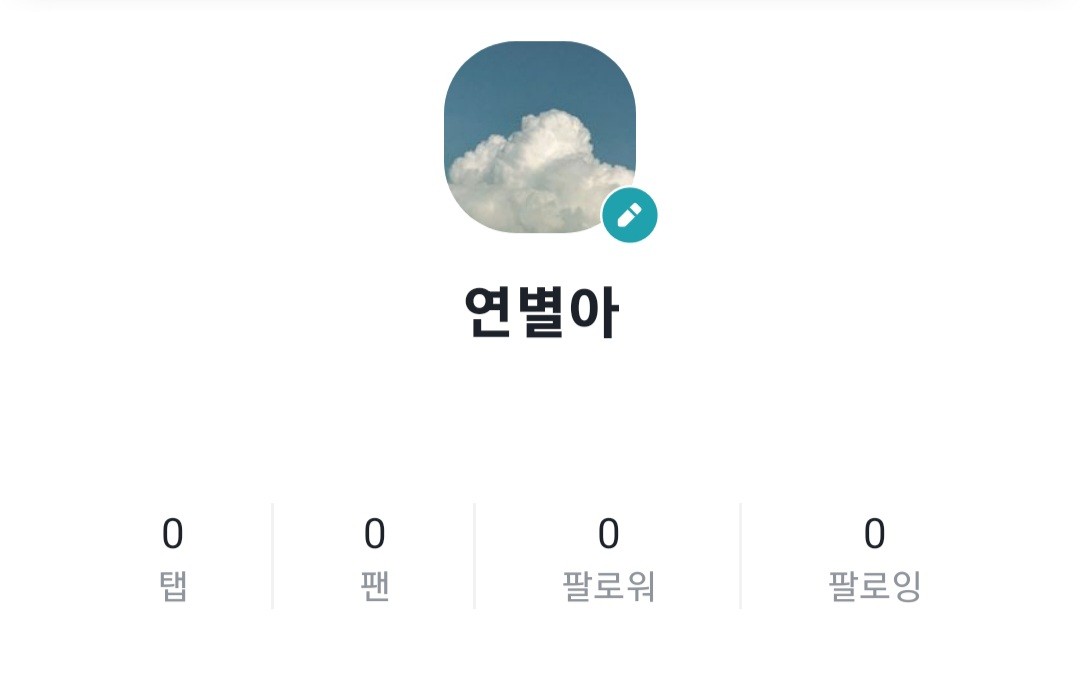
Task: Tap the pencil icon to edit profile photo
Action: pyautogui.click(x=629, y=215)
